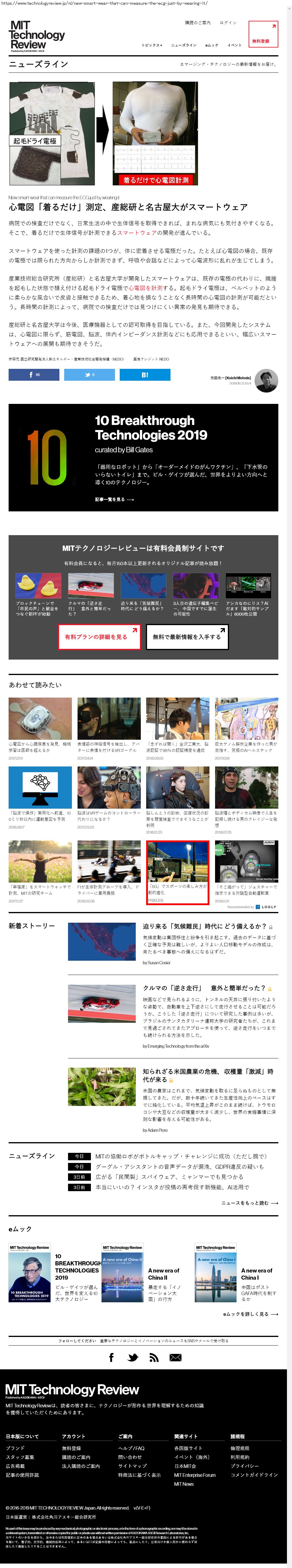292x1568 pixels.
Task: Tap the 無料登録 button in the header
Action: point(263,35)
